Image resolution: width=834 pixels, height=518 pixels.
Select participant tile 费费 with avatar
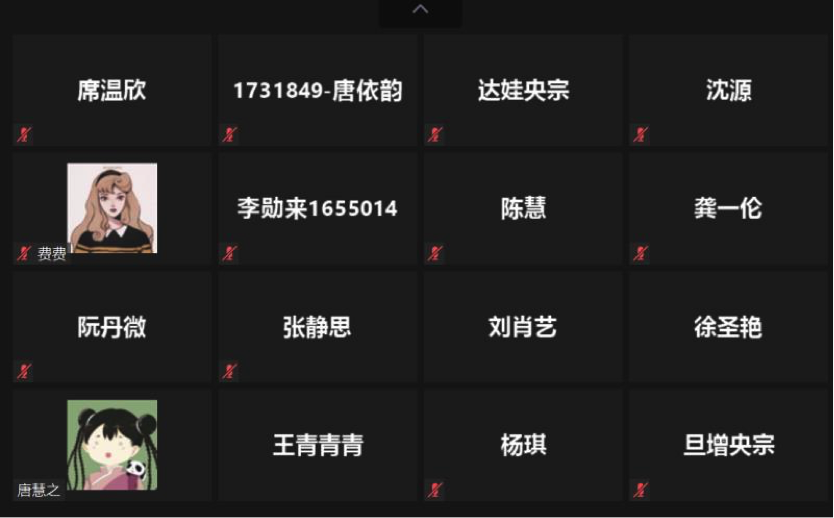(x=112, y=208)
